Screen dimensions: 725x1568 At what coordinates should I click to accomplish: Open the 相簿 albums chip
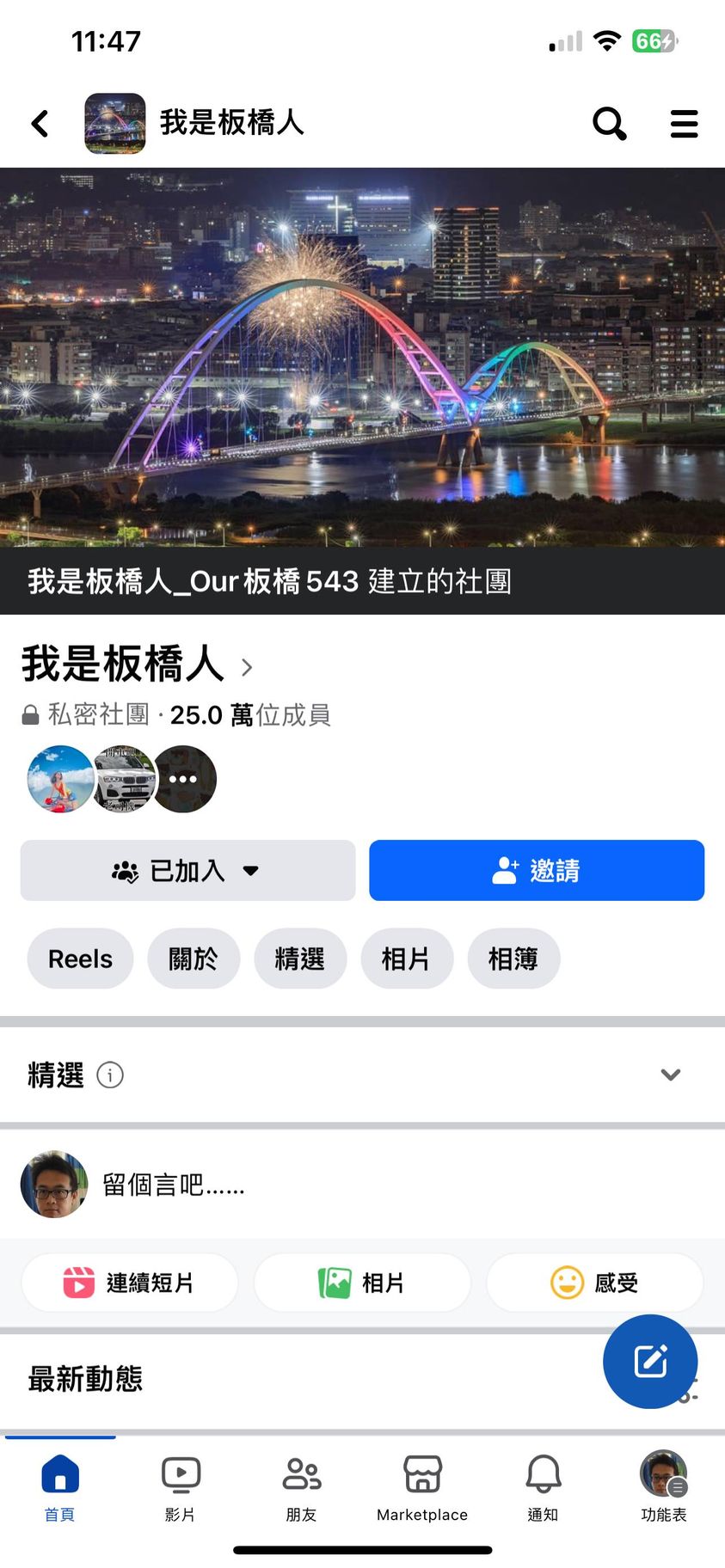pos(513,959)
